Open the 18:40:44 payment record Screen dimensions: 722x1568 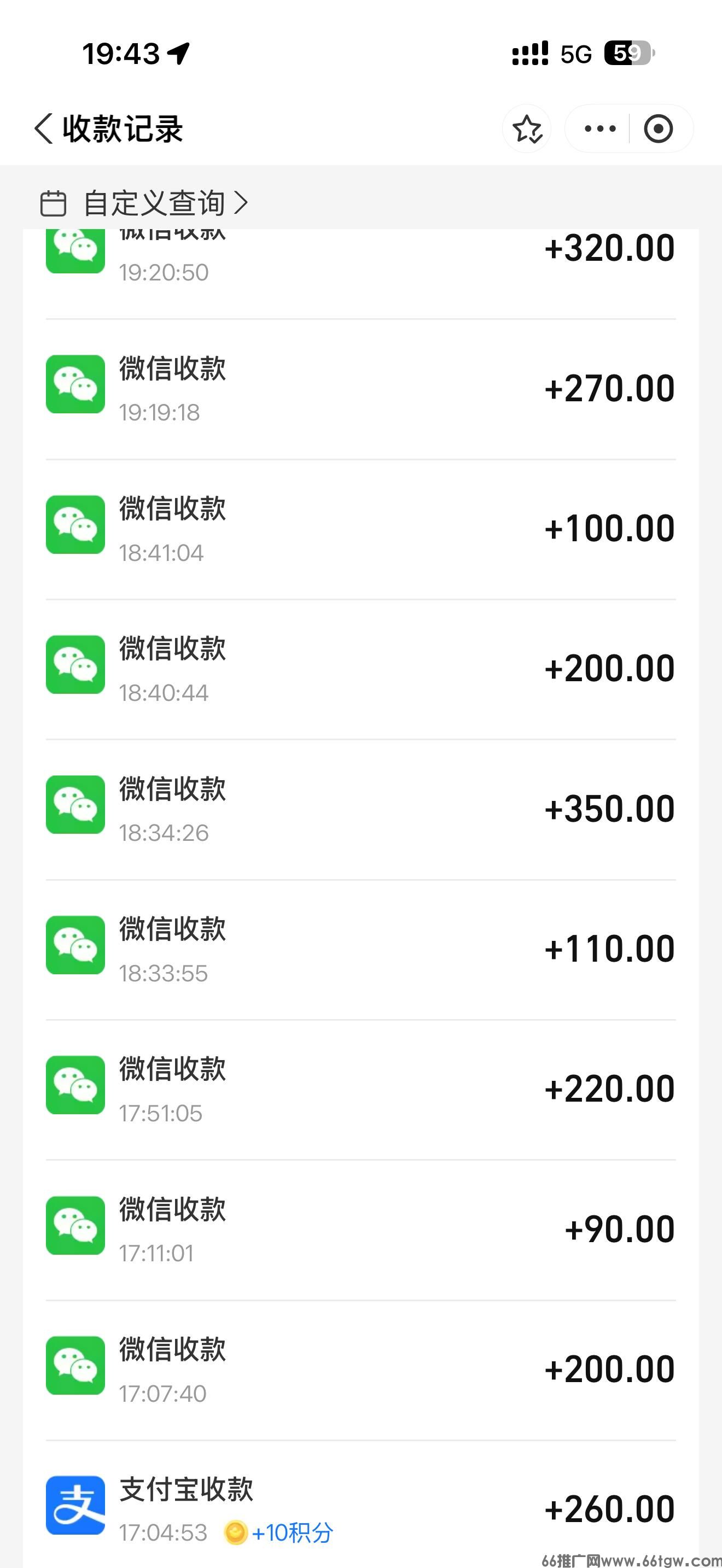point(360,669)
